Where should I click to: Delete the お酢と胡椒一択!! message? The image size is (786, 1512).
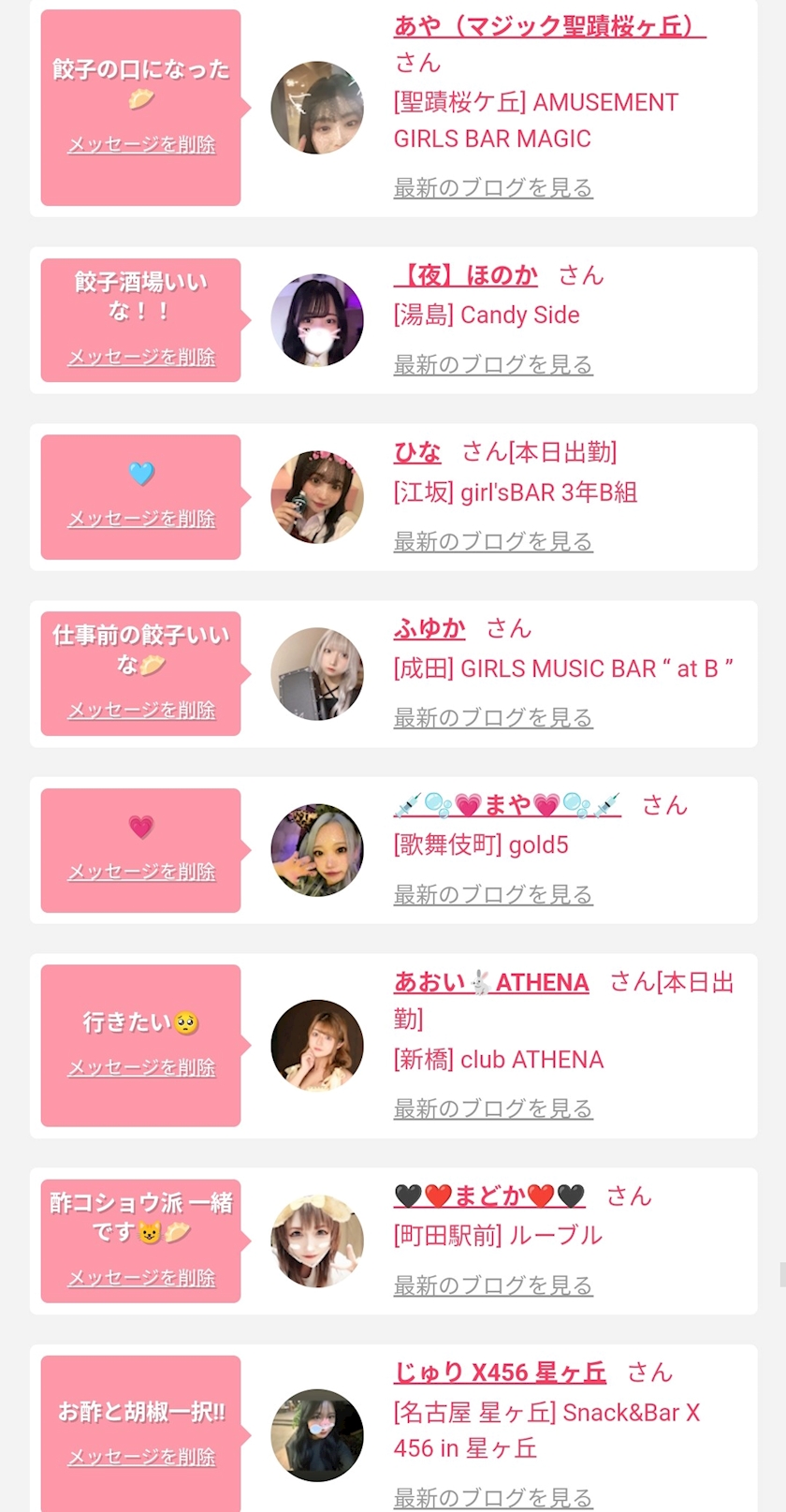pos(141,1457)
